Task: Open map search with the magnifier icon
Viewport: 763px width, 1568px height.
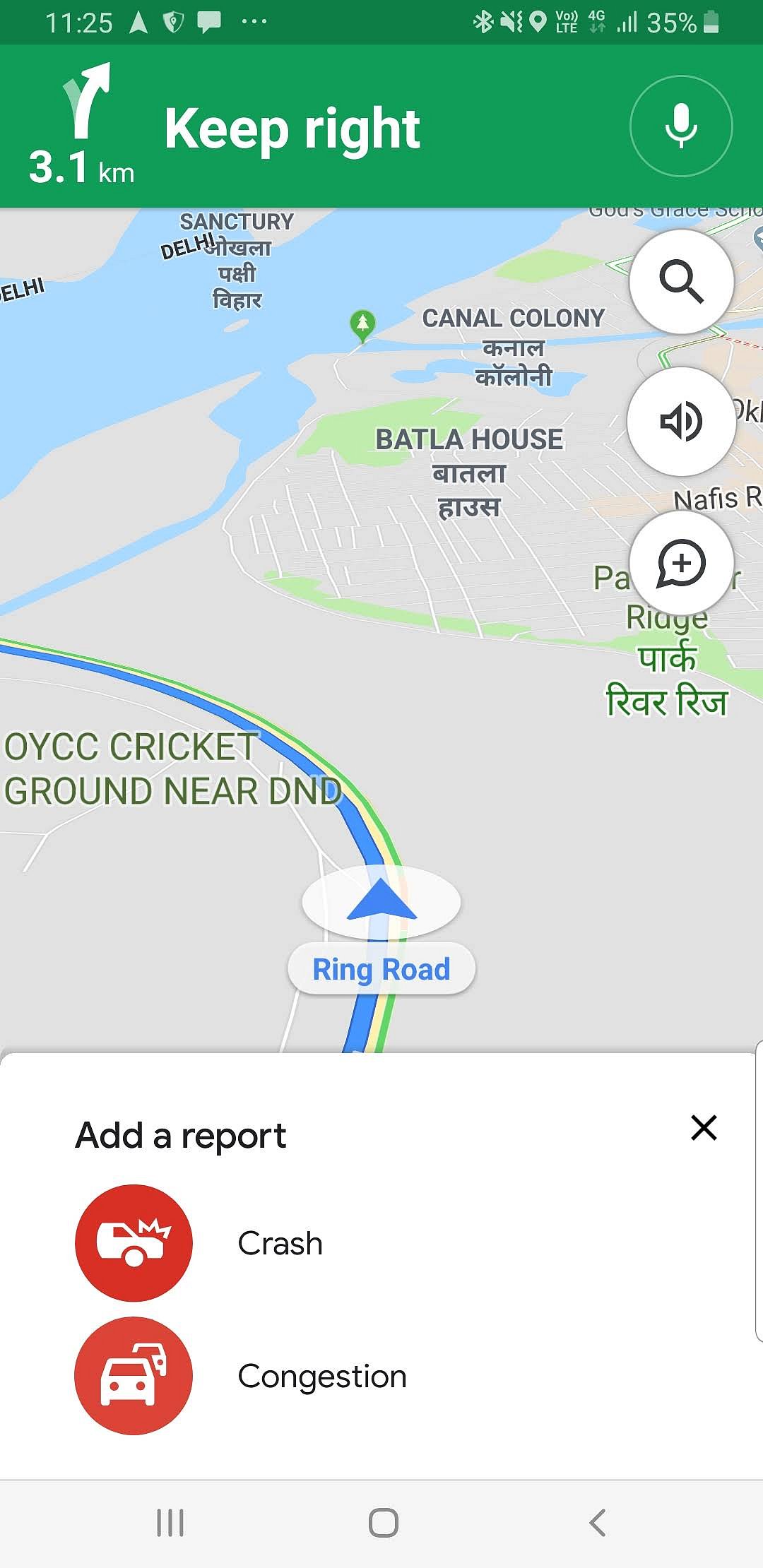Action: tap(680, 280)
